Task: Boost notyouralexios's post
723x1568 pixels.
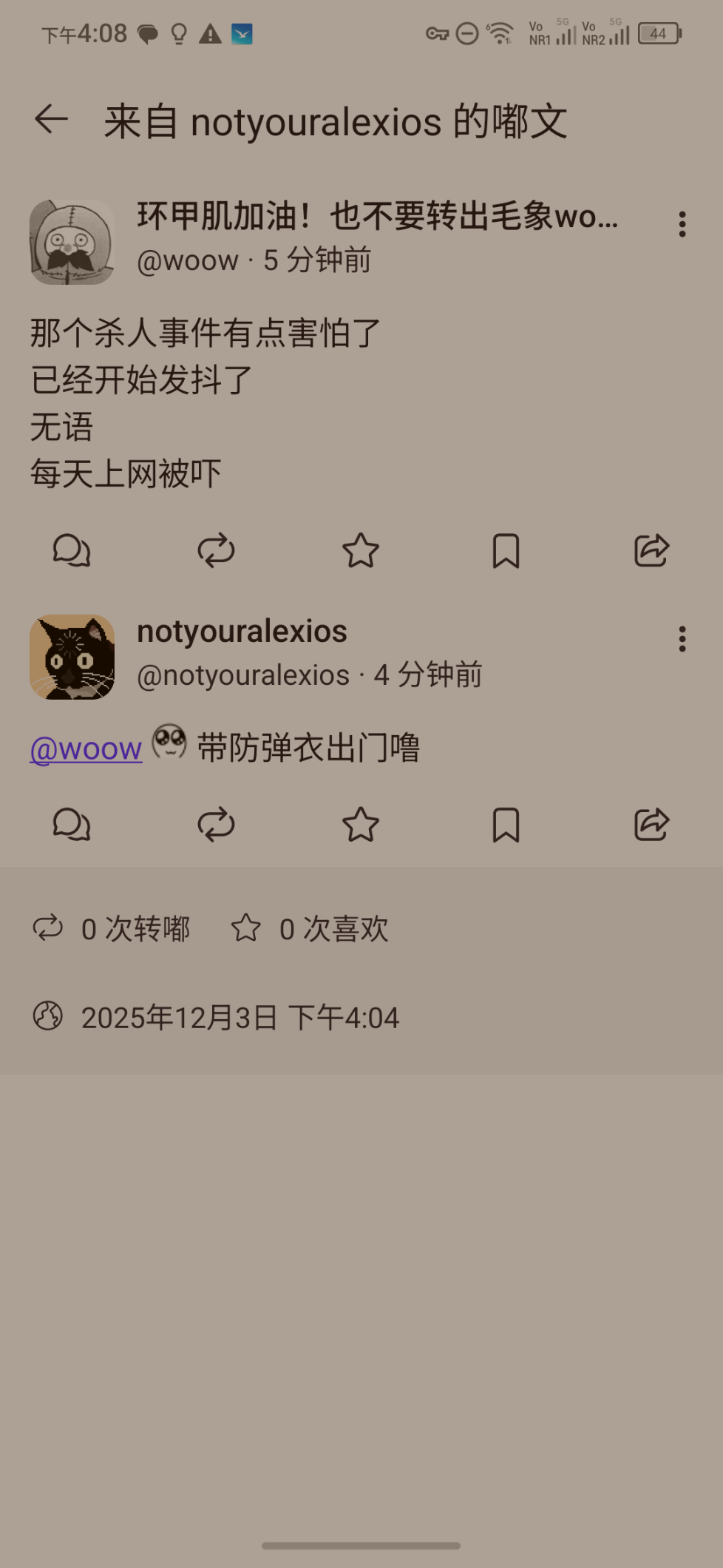Action: point(216,825)
